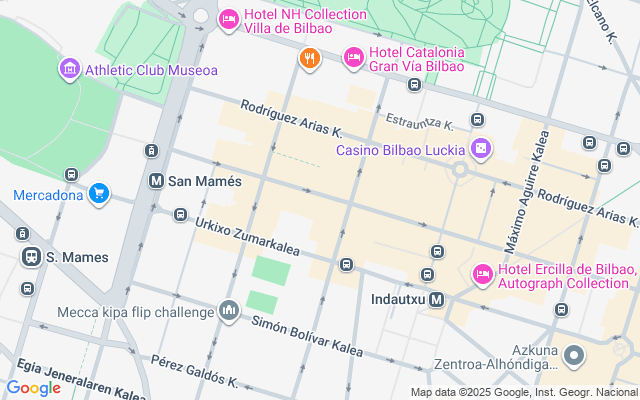
Task: Select the Azkuna Zentroa-Alhóndiga marker
Action: coord(574,355)
